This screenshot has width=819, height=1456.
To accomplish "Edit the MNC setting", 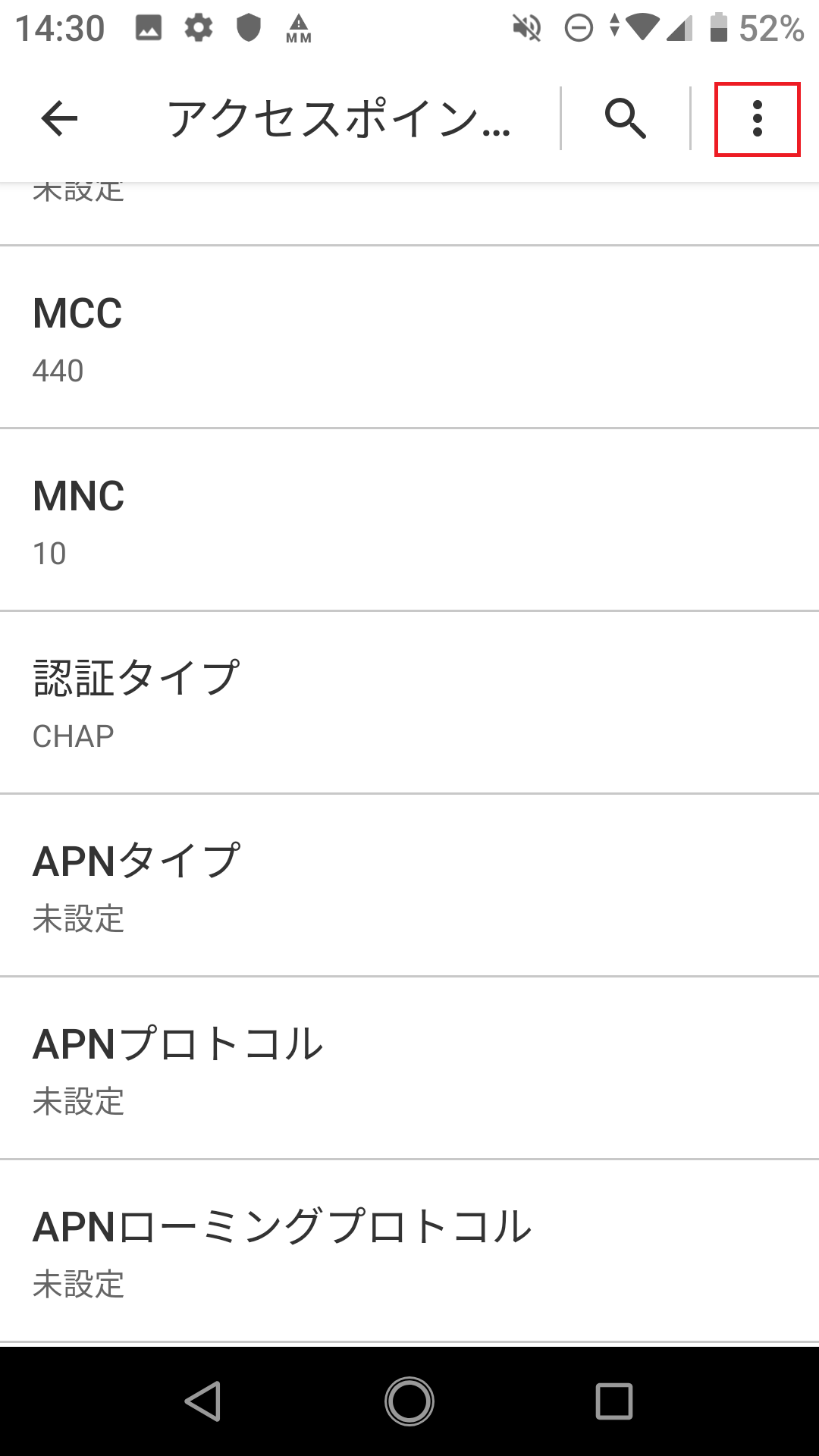I will (409, 520).
